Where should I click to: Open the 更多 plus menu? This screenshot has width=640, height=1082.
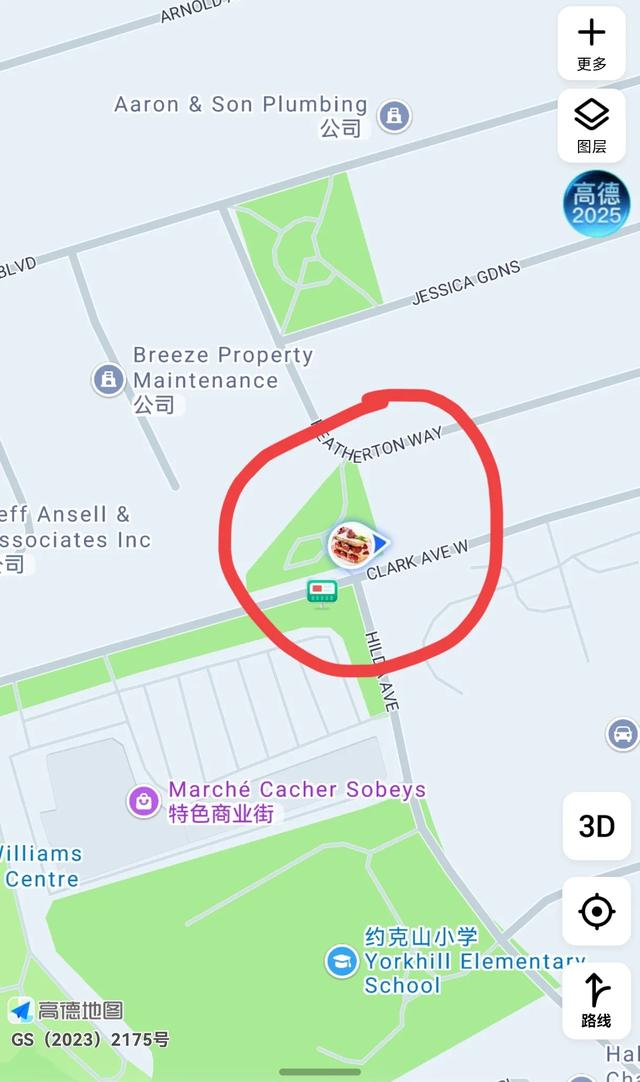[591, 43]
